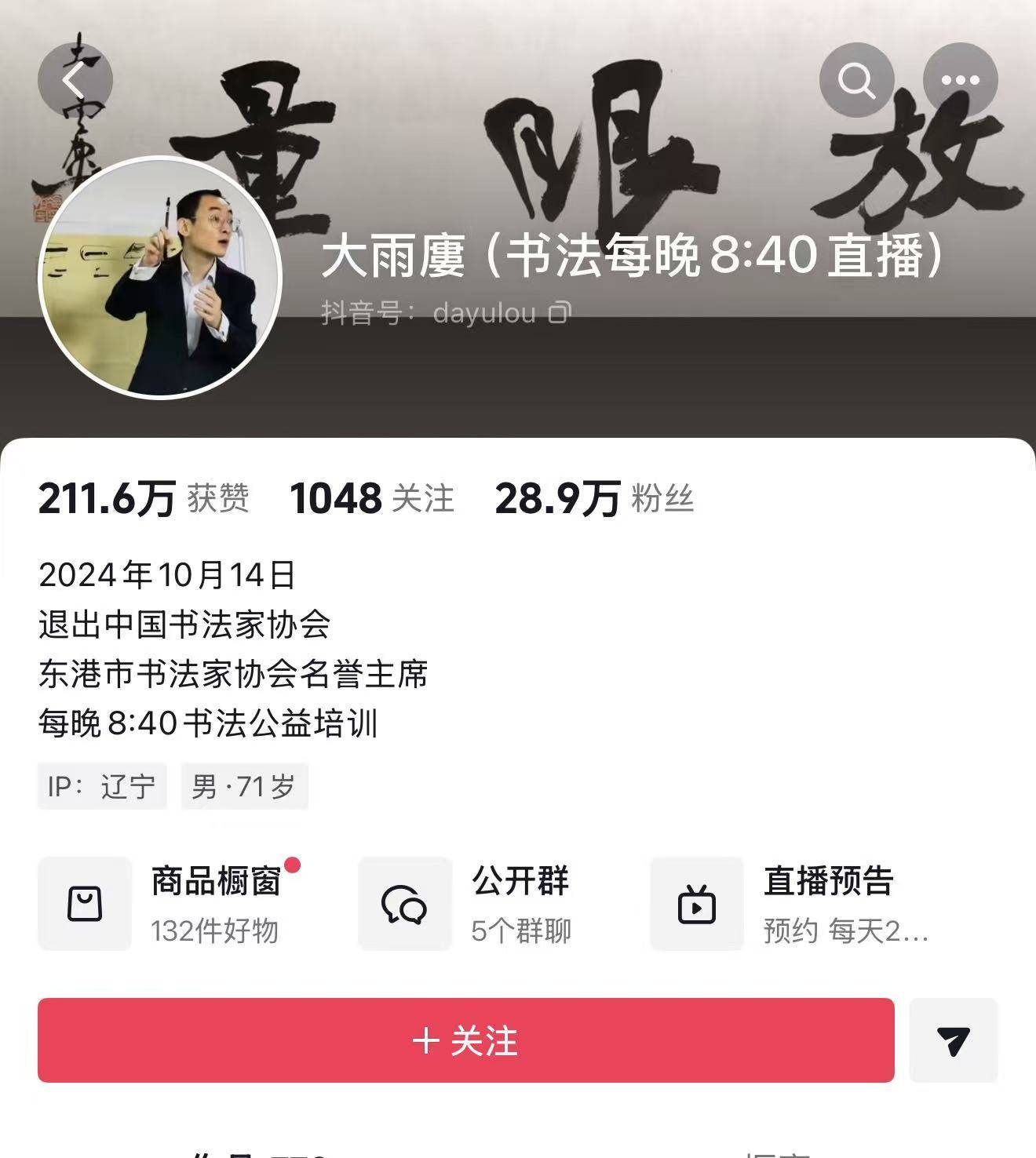The image size is (1036, 1158).
Task: Copy the Douyin ID dayulou
Action: [x=559, y=313]
